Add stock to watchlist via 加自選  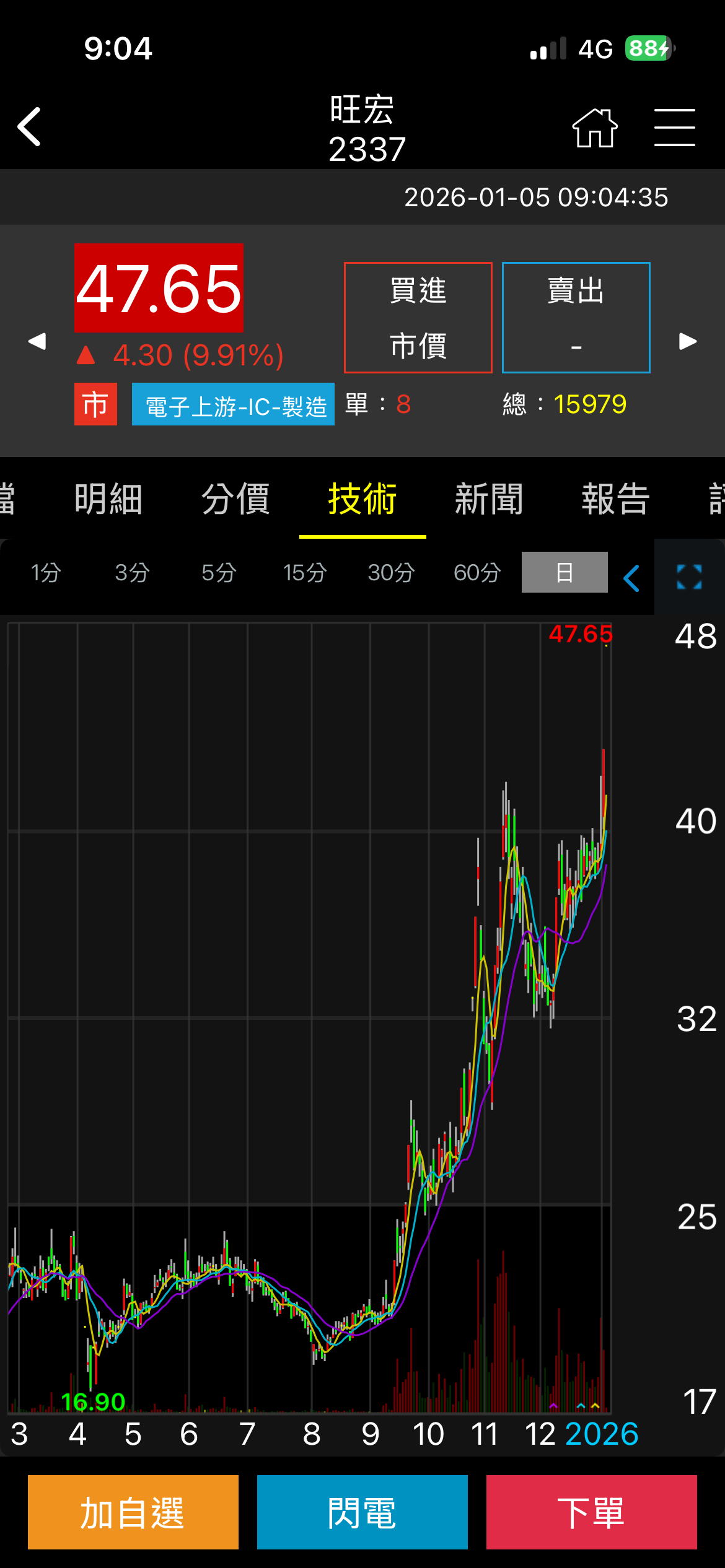tap(133, 1512)
